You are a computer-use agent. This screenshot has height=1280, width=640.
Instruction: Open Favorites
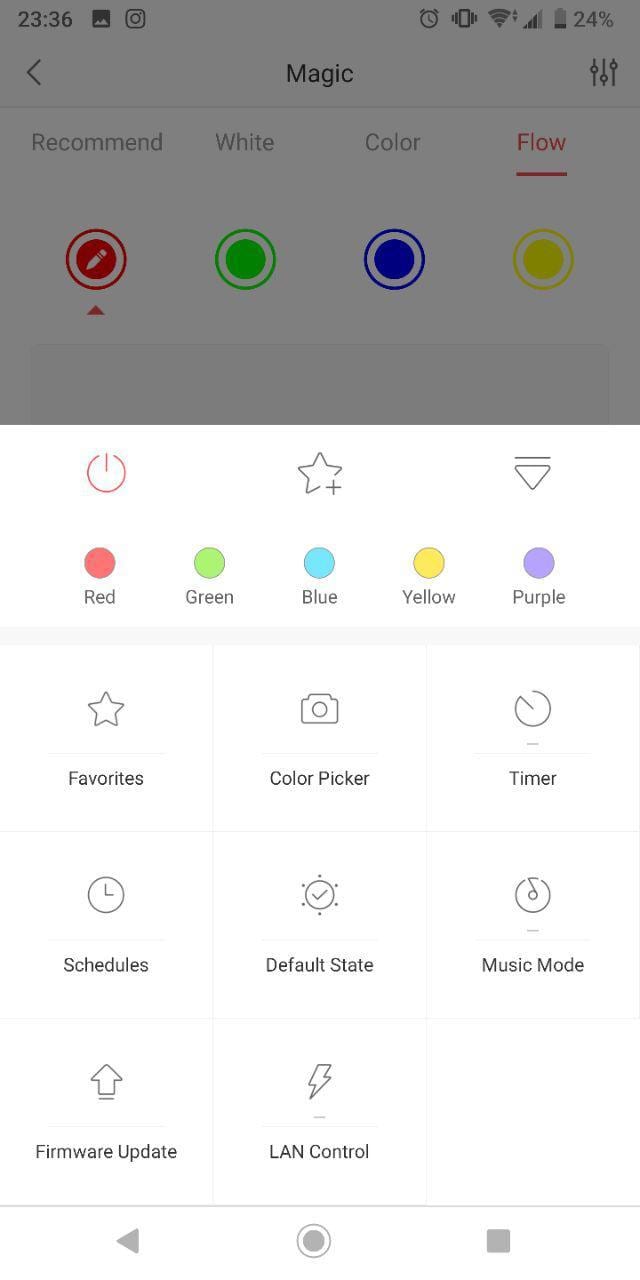point(106,738)
